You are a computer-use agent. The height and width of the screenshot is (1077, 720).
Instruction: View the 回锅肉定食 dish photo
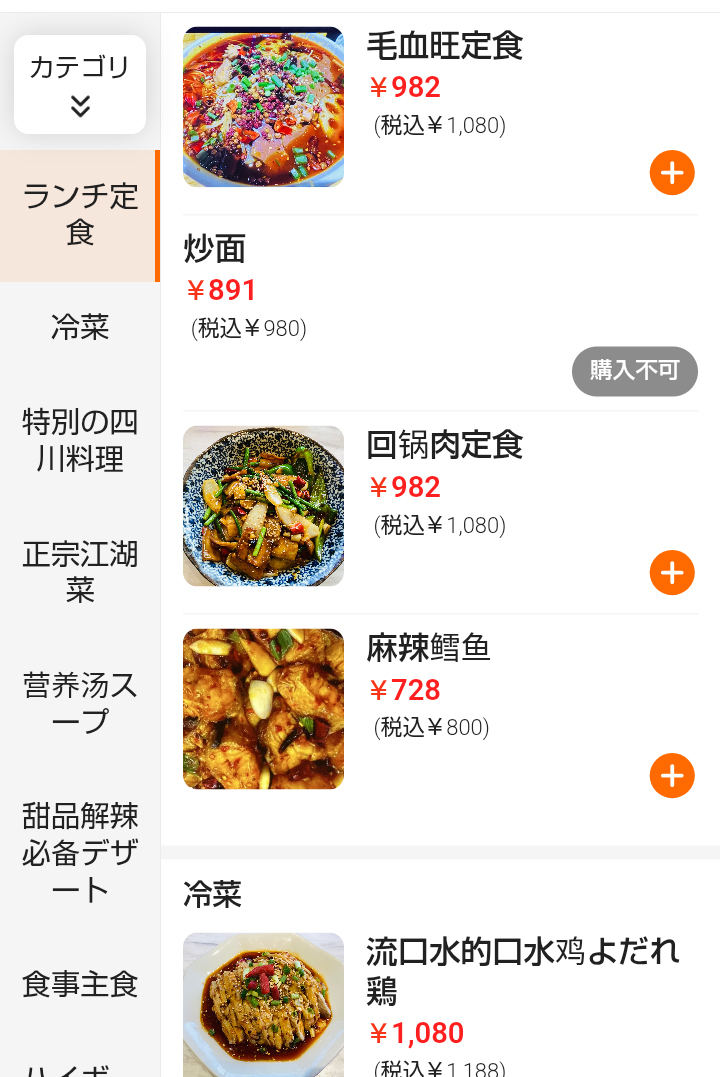click(263, 506)
